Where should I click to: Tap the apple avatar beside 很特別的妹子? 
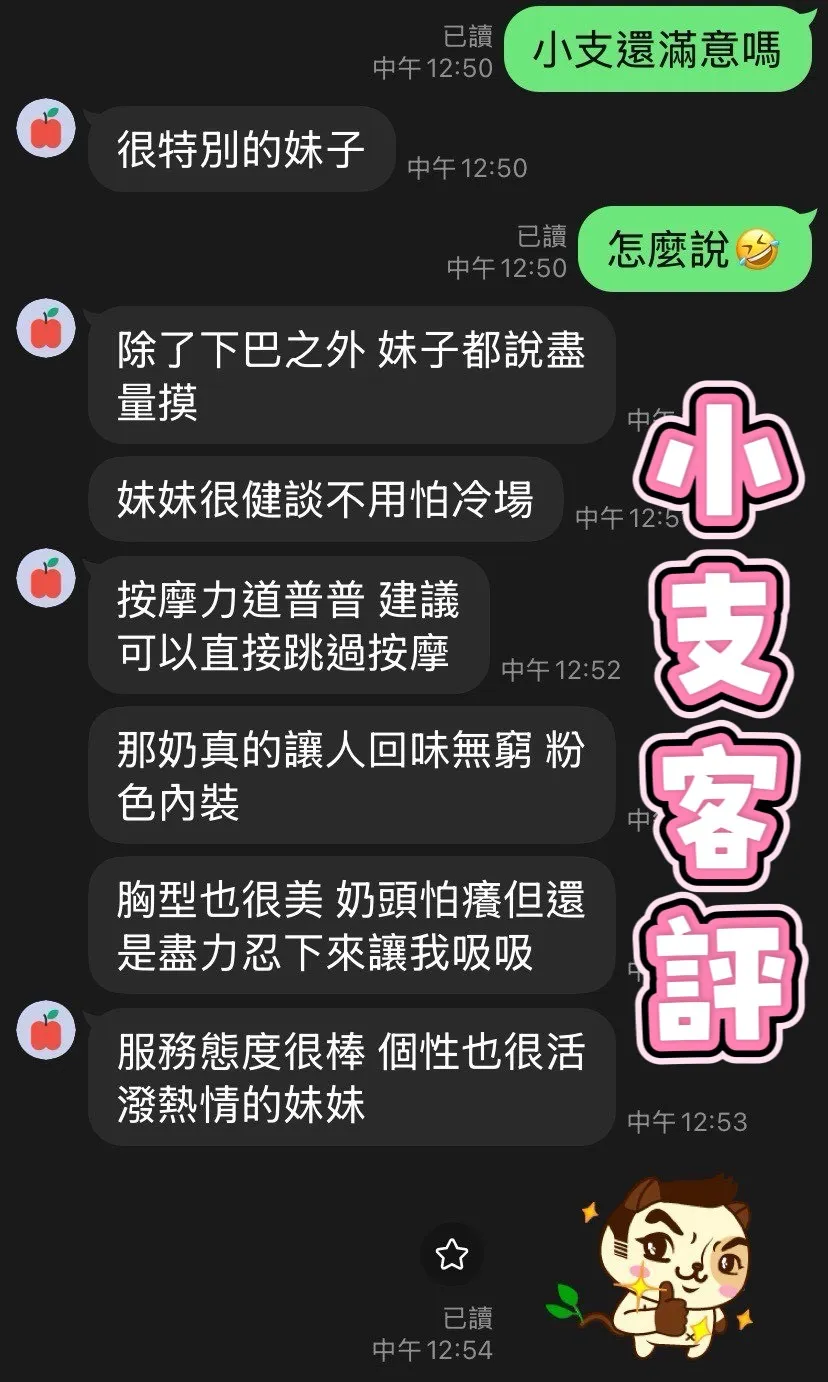(x=45, y=128)
